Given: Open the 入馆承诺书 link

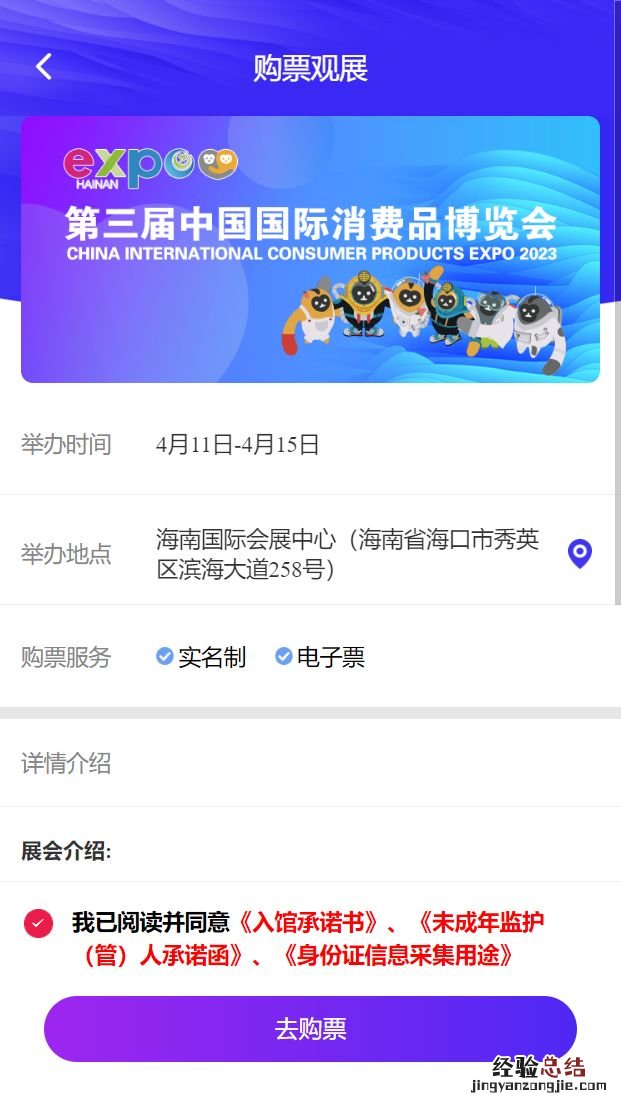Looking at the screenshot, I should pos(310,922).
